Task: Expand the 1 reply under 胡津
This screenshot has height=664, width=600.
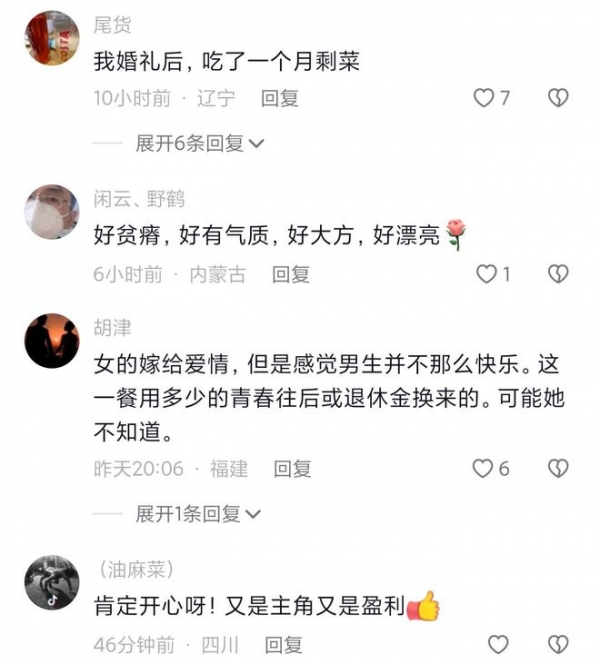Action: click(x=198, y=514)
